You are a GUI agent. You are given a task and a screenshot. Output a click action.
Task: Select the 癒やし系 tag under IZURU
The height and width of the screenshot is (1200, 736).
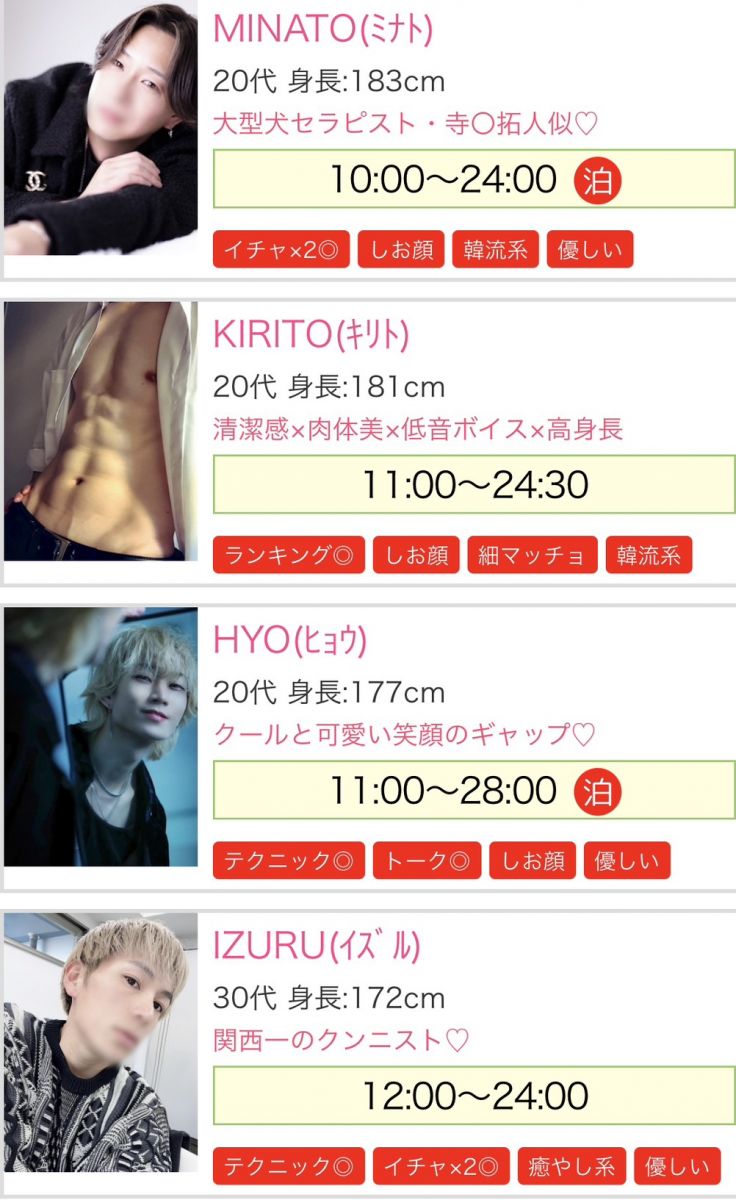pyautogui.click(x=572, y=1165)
